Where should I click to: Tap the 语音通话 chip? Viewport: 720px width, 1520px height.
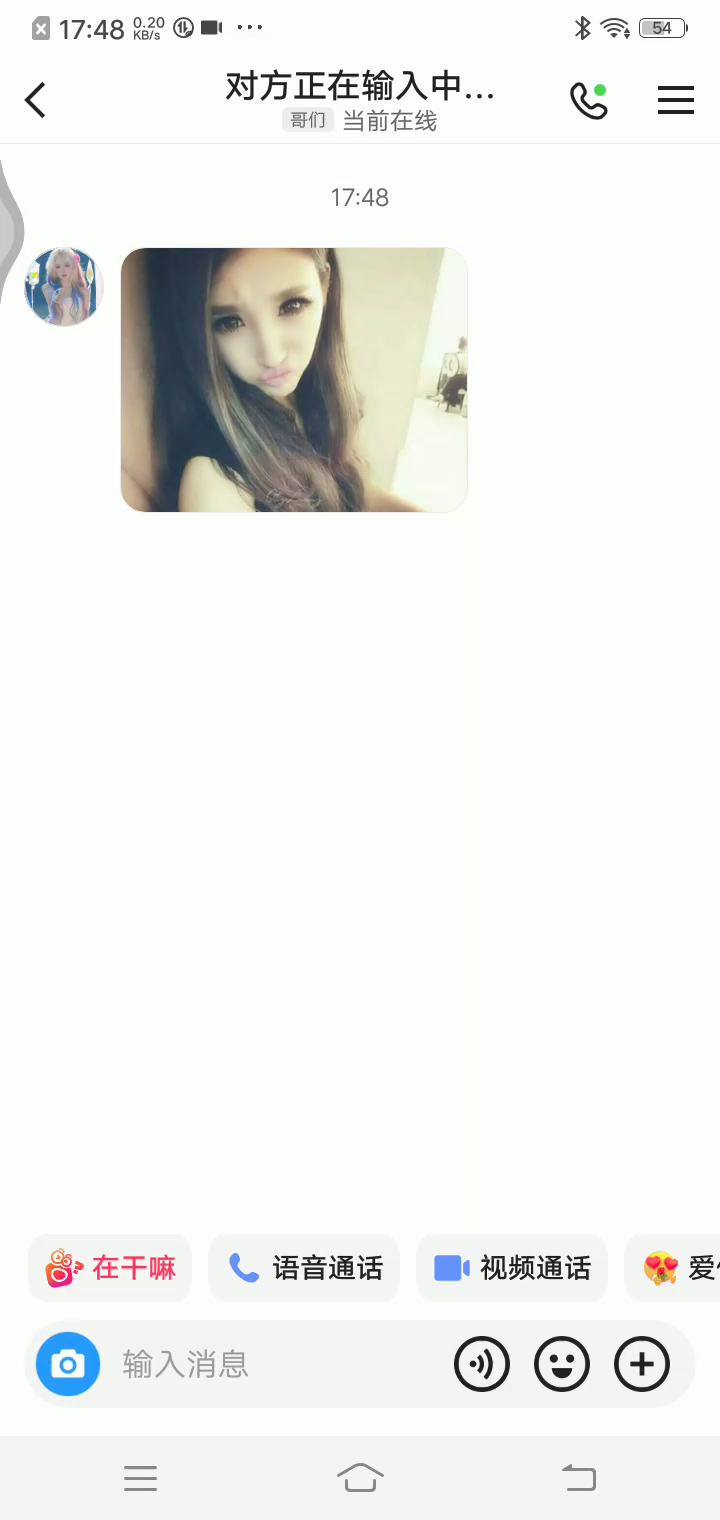click(x=304, y=1268)
